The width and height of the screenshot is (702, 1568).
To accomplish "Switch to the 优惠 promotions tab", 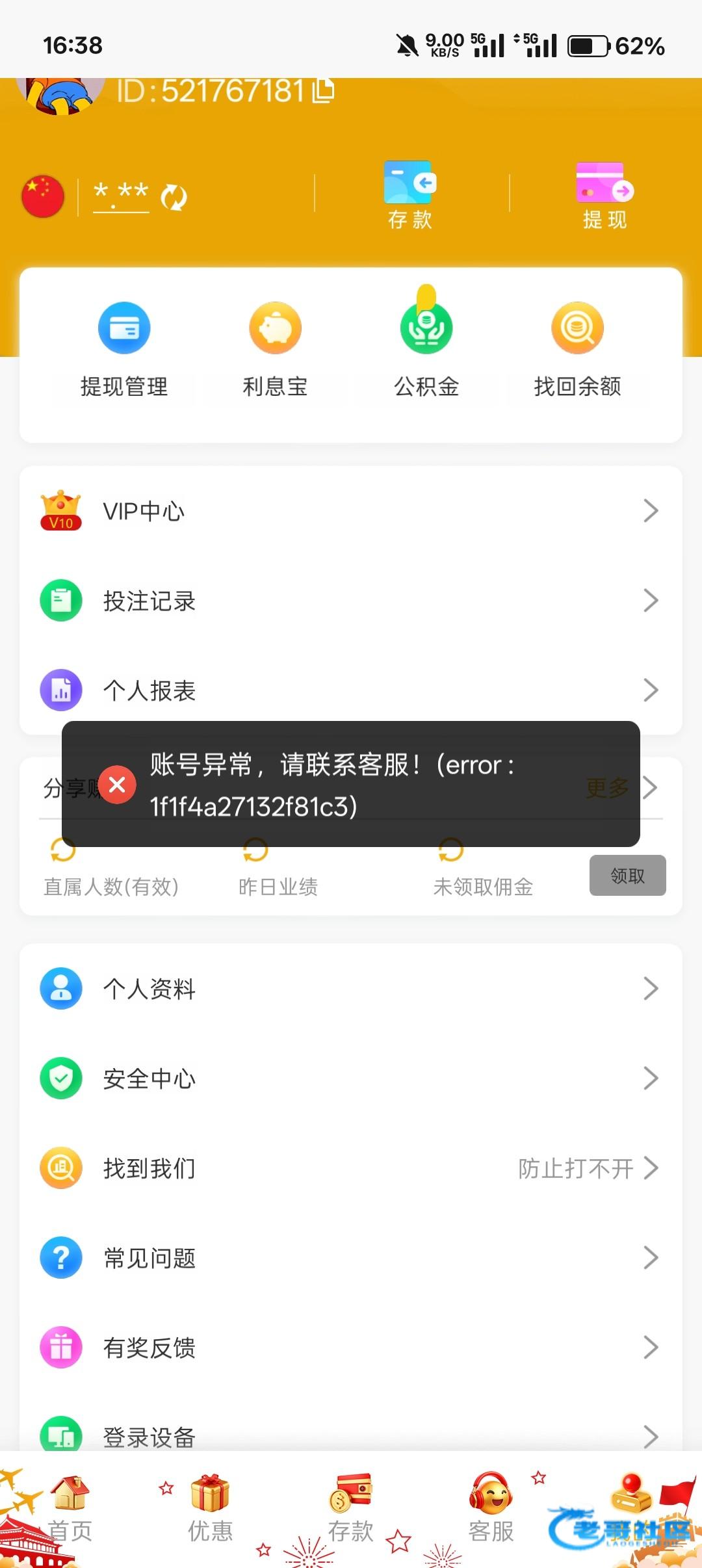I will pos(210,1508).
